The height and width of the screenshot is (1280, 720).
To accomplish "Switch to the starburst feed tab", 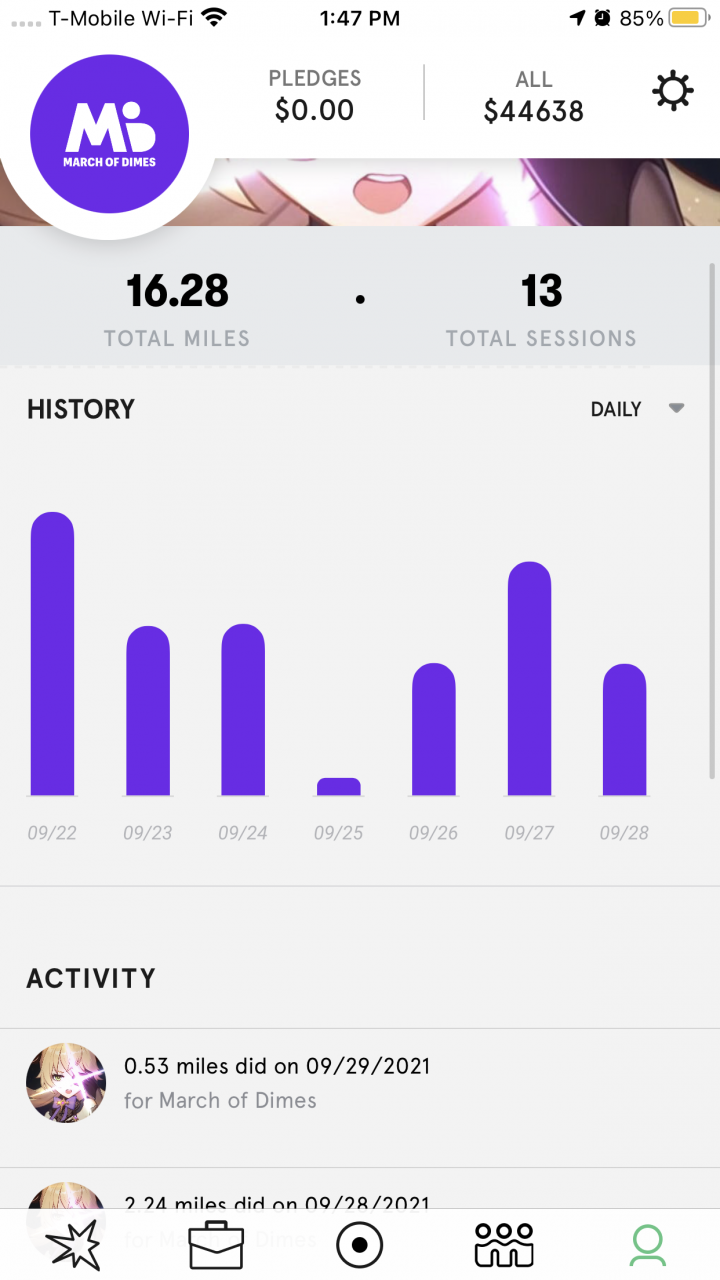I will tap(74, 1245).
